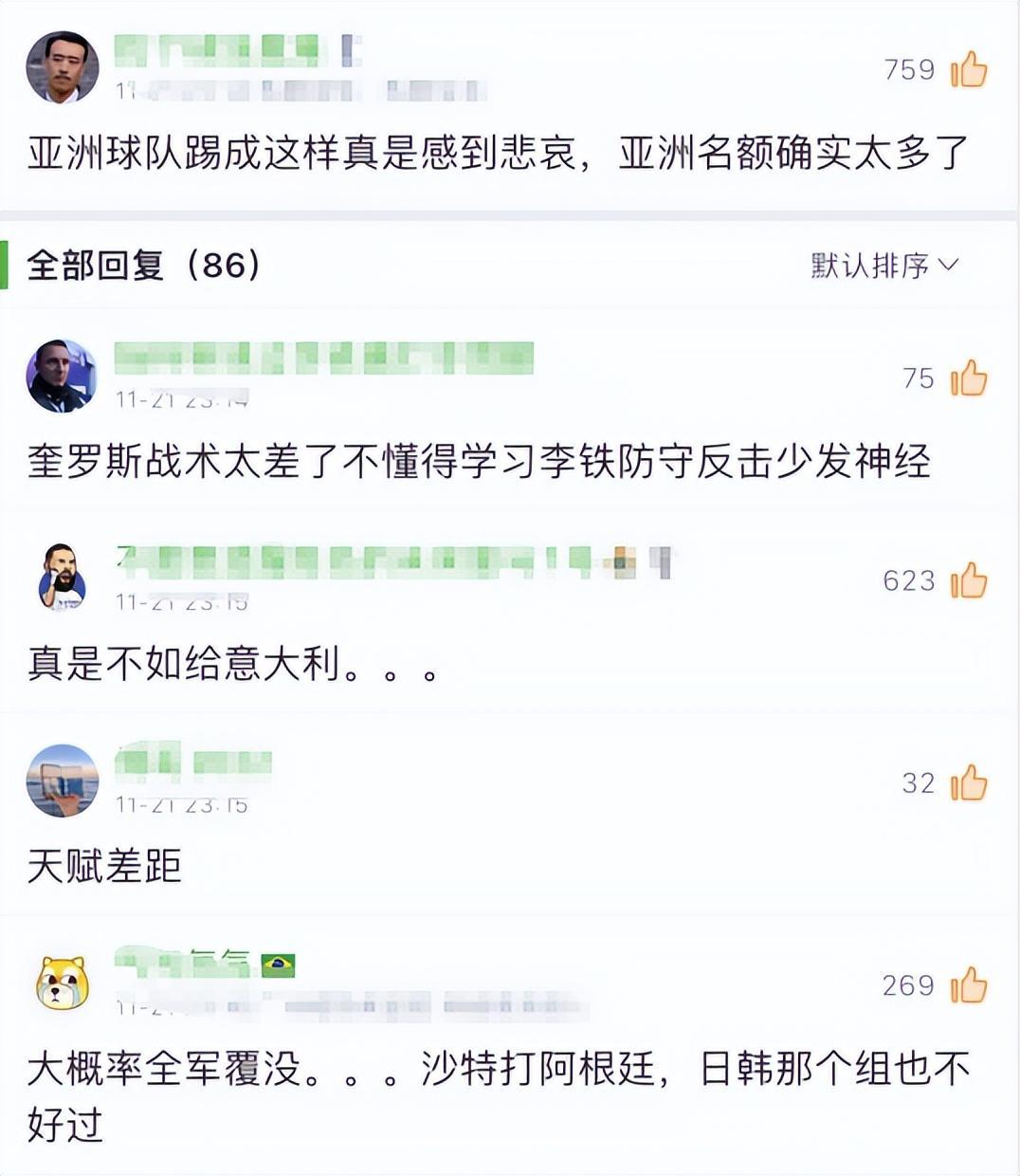Open avatar of the 亚洲球队 commenter
1020x1176 pixels.
pos(62,66)
